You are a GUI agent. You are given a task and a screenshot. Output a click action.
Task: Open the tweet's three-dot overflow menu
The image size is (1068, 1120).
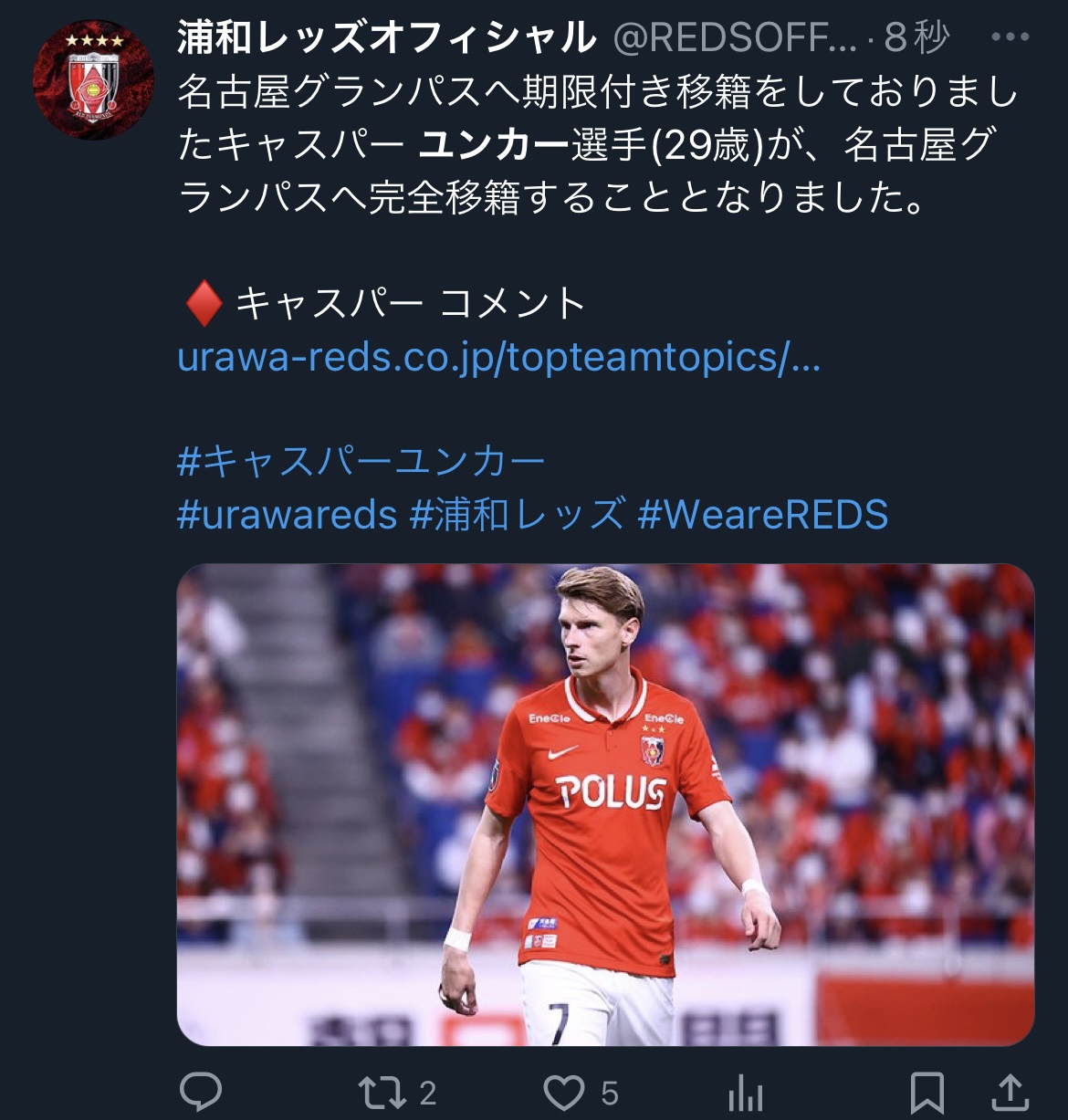[1010, 37]
